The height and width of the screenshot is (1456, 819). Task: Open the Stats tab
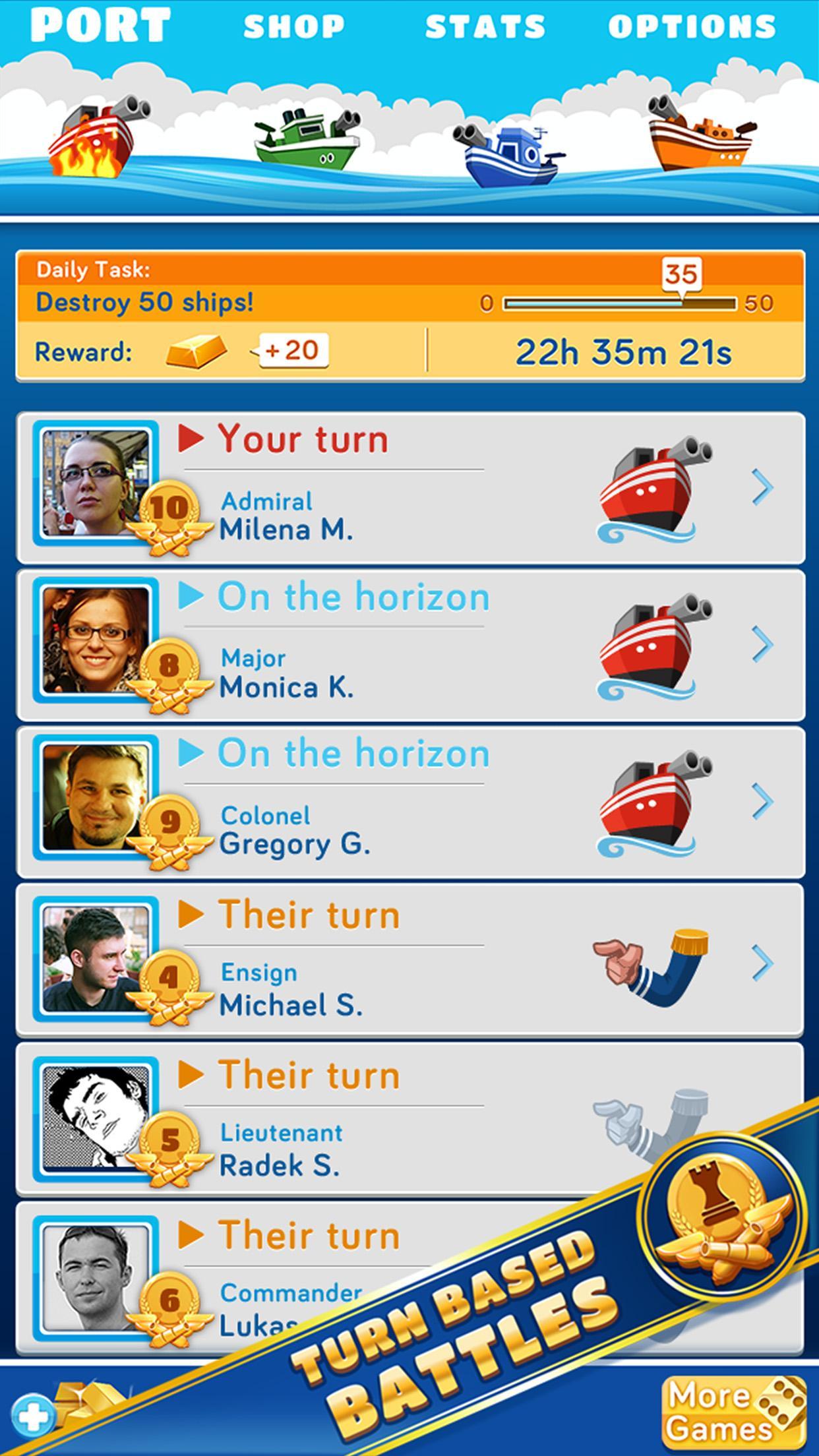pyautogui.click(x=485, y=26)
